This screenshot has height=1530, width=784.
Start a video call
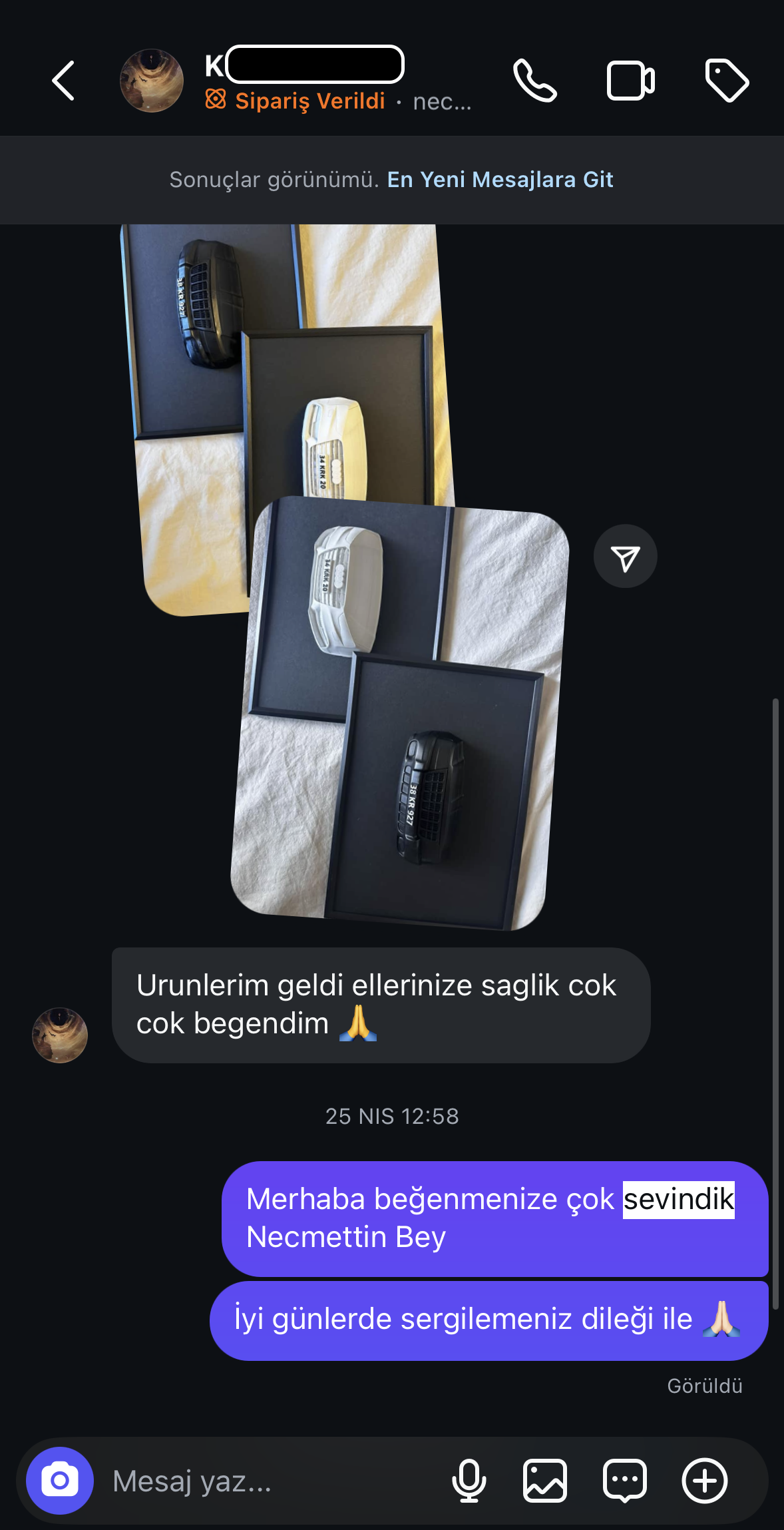(x=630, y=81)
